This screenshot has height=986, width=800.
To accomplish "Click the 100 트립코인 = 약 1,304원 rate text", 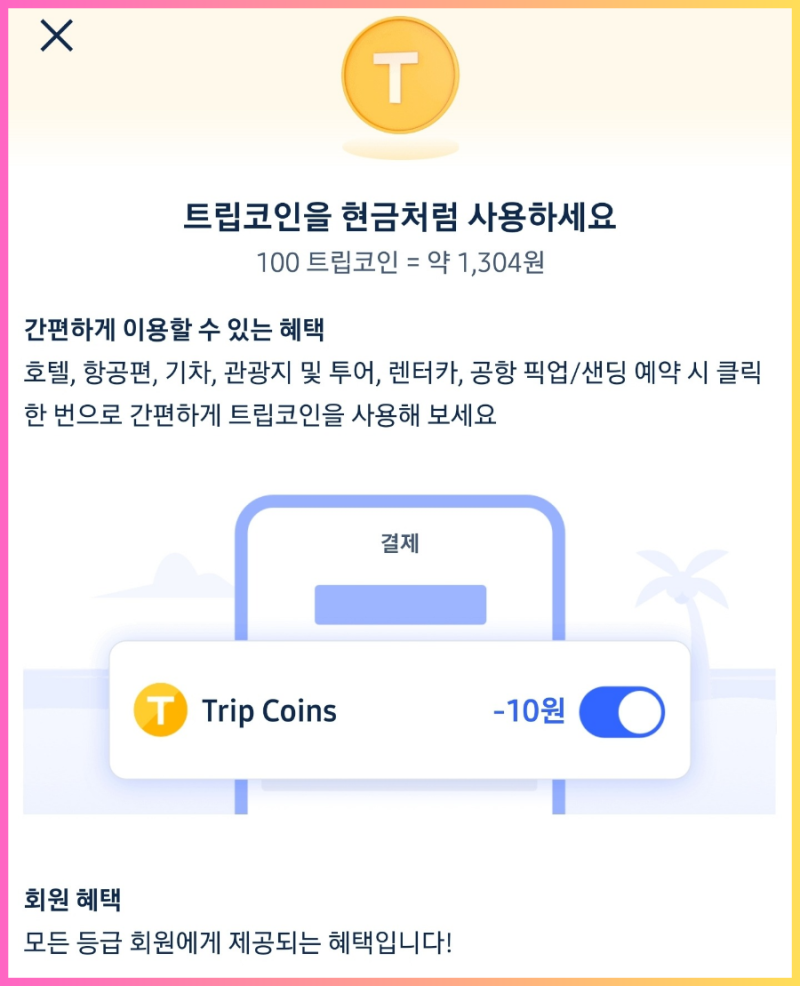I will (x=399, y=261).
